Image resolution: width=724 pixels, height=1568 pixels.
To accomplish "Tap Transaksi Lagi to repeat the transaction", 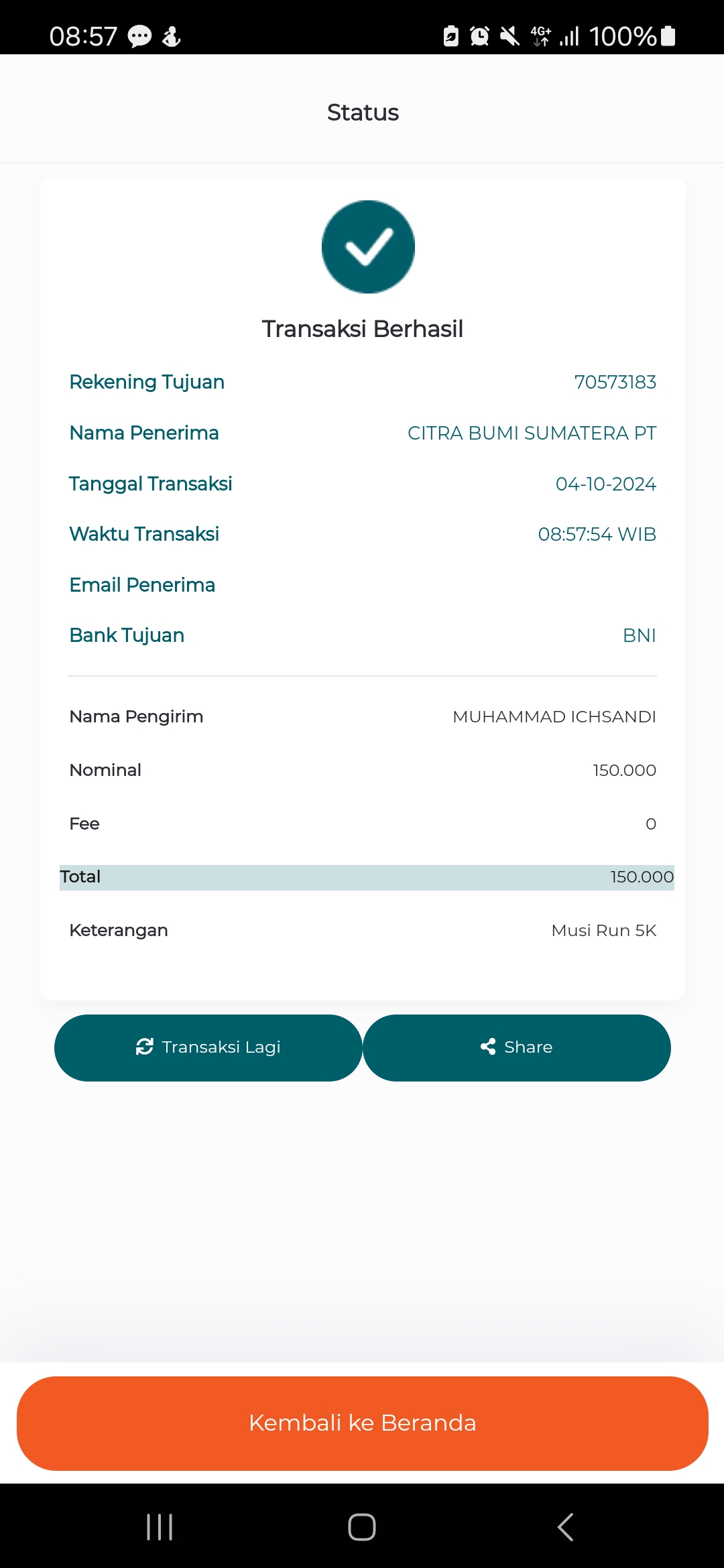I will point(208,1047).
